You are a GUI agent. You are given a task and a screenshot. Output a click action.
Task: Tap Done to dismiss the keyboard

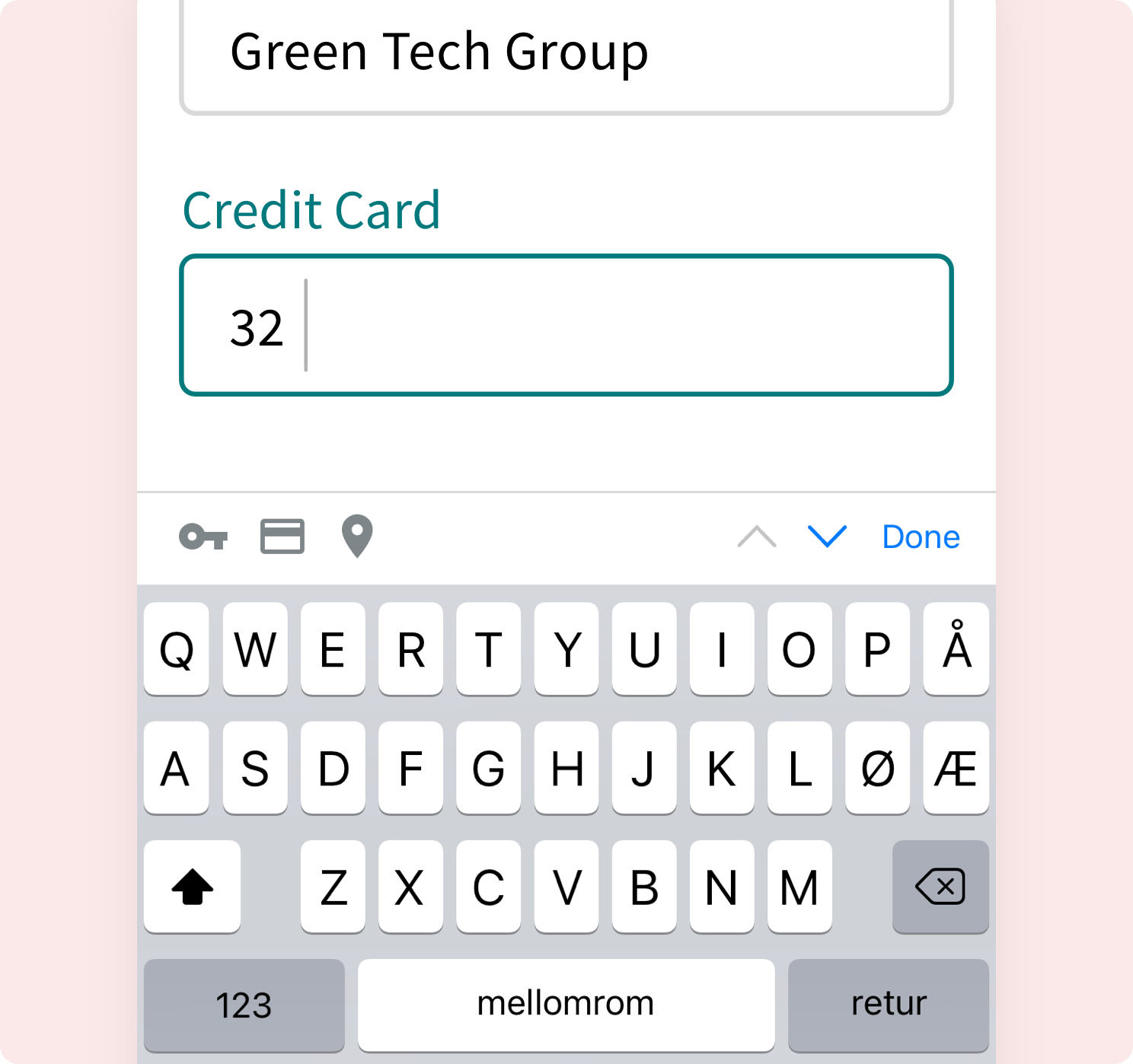coord(921,537)
